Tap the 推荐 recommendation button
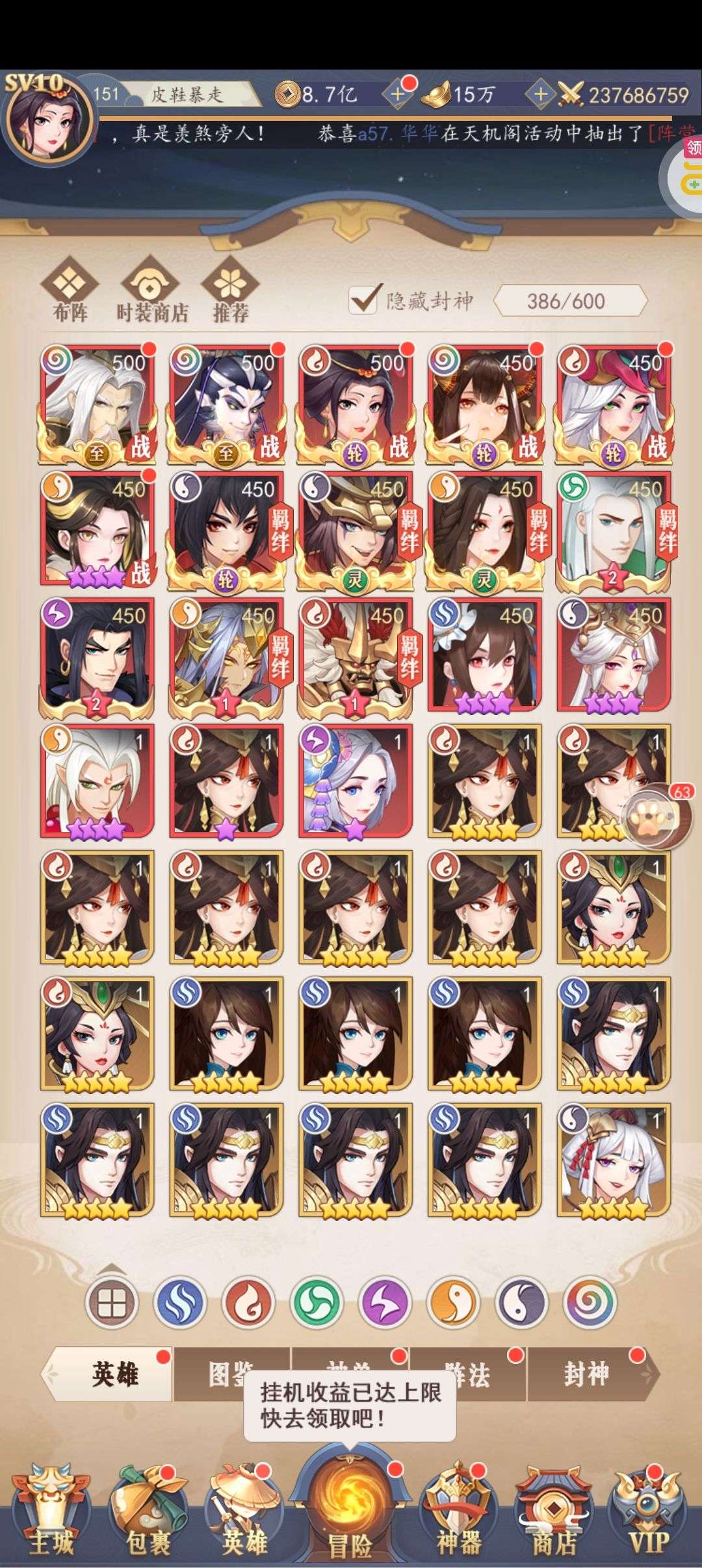702x1568 pixels. click(x=231, y=290)
